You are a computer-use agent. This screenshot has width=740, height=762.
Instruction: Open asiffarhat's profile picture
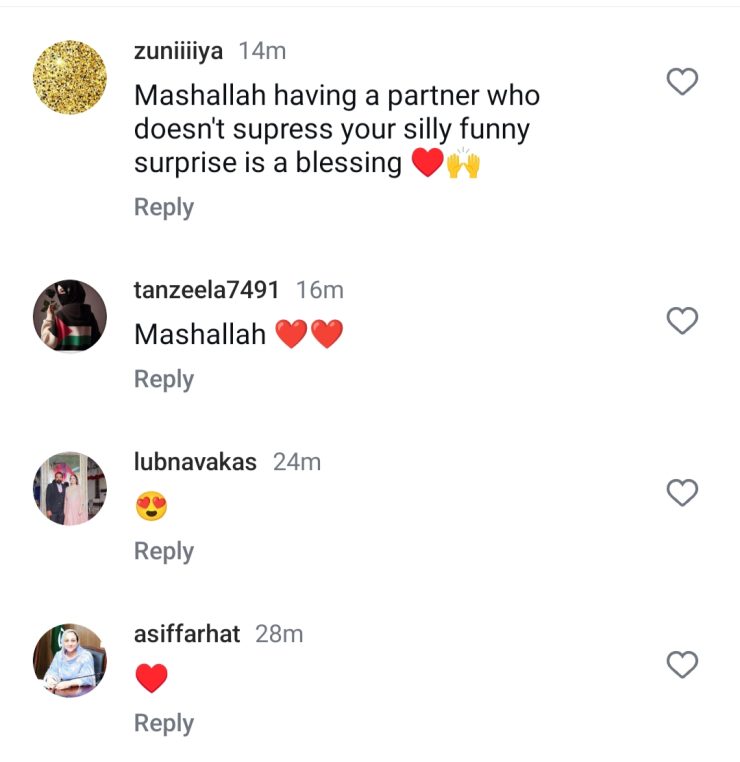[70, 660]
